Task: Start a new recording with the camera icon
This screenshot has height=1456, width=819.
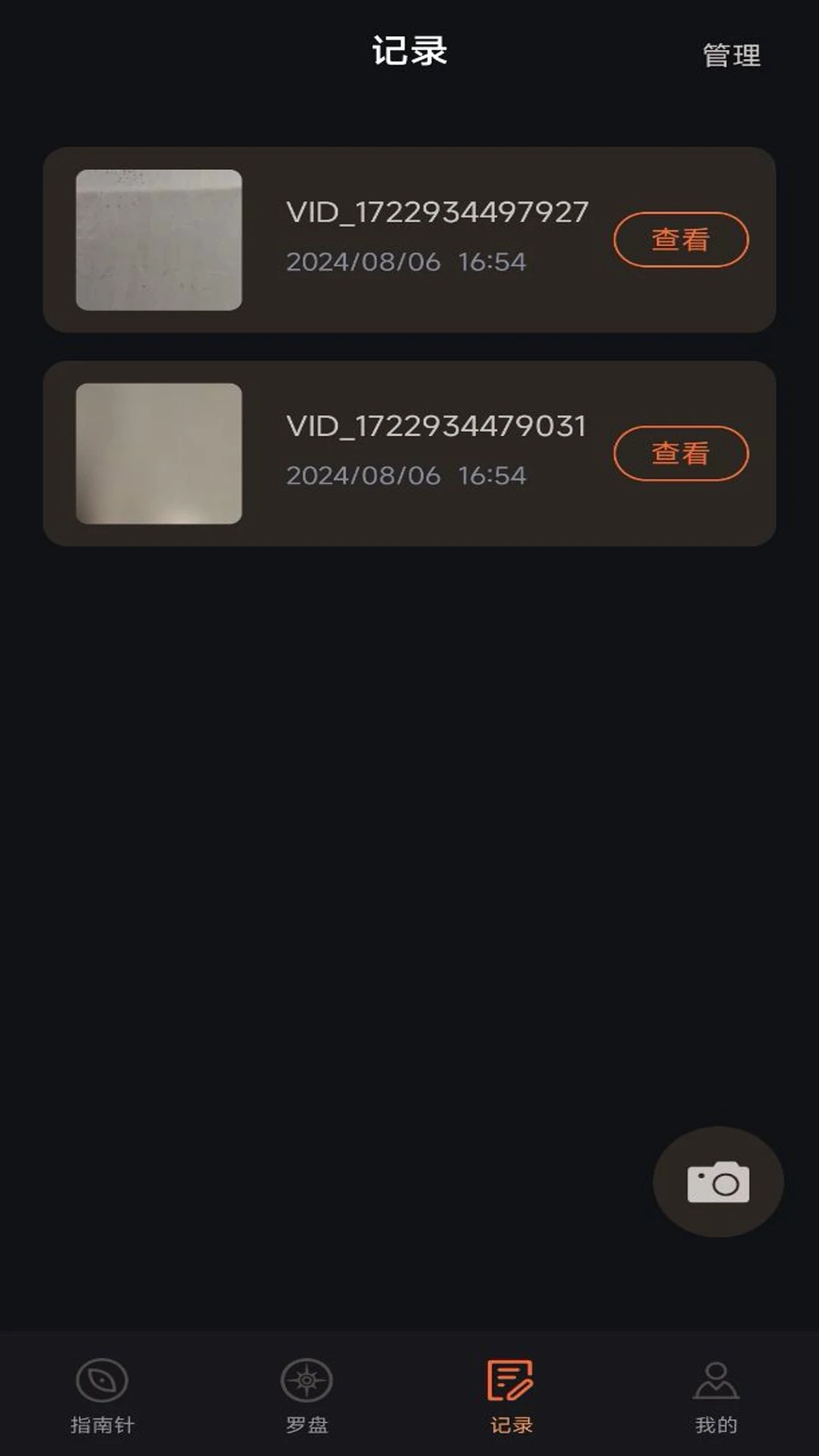Action: pos(719,1183)
